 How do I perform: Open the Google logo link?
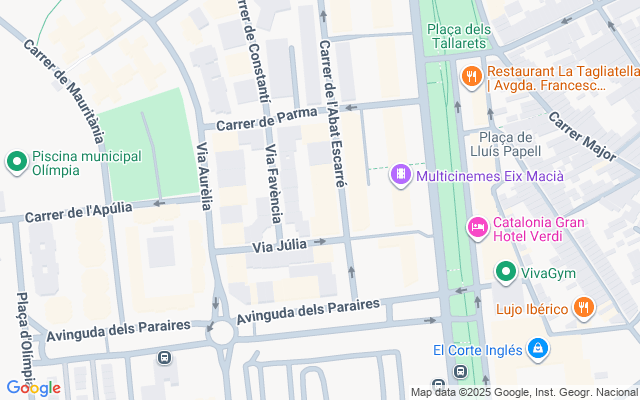[33, 388]
